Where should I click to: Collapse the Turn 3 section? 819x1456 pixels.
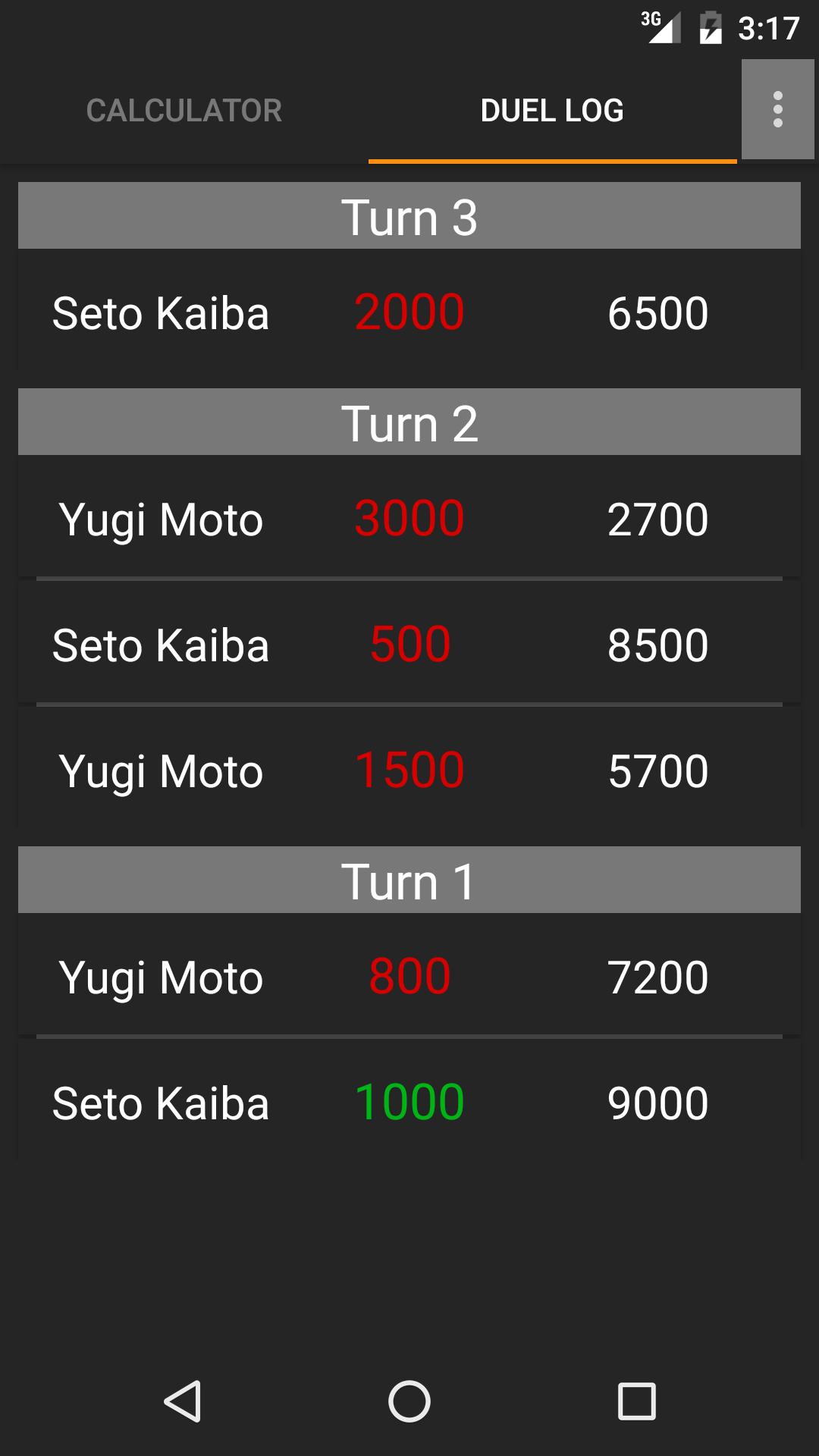pyautogui.click(x=409, y=215)
